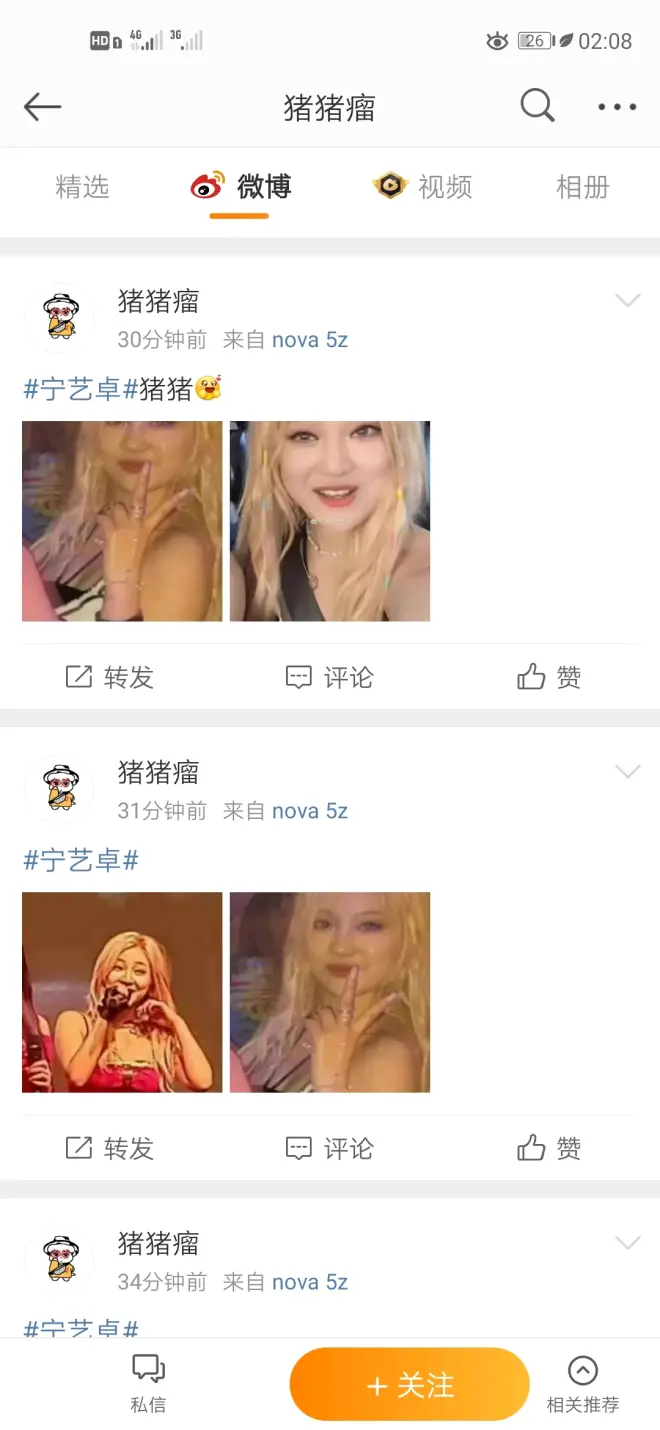
Task: View first photo of the 31分钟前 post
Action: click(x=122, y=992)
